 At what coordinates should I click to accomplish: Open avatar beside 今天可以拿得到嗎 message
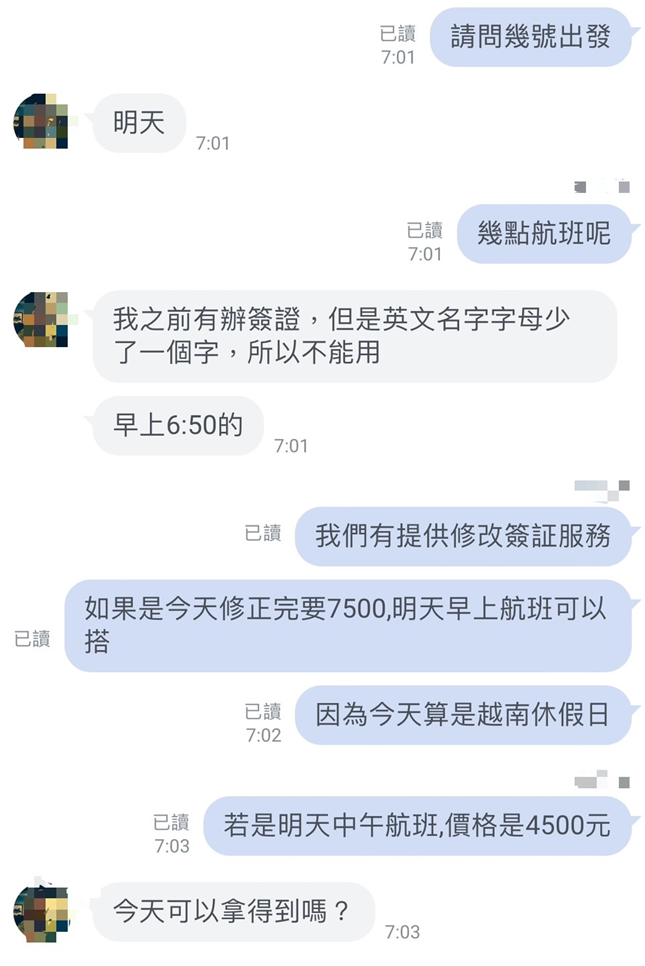(x=40, y=911)
